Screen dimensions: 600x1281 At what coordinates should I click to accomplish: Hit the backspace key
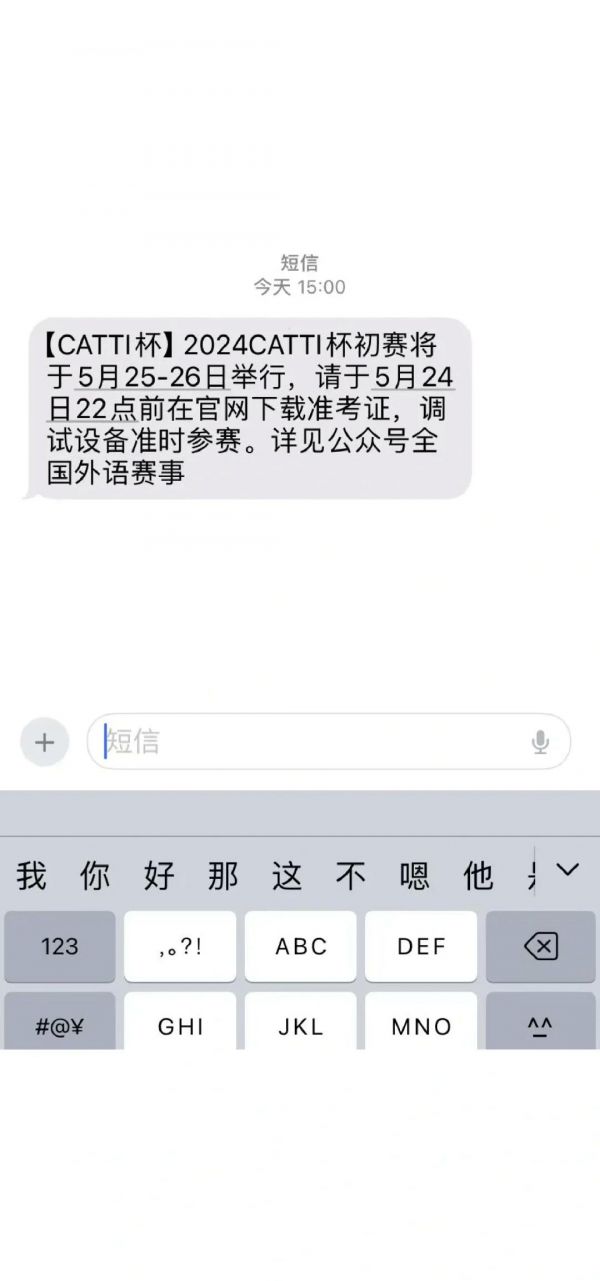(540, 946)
